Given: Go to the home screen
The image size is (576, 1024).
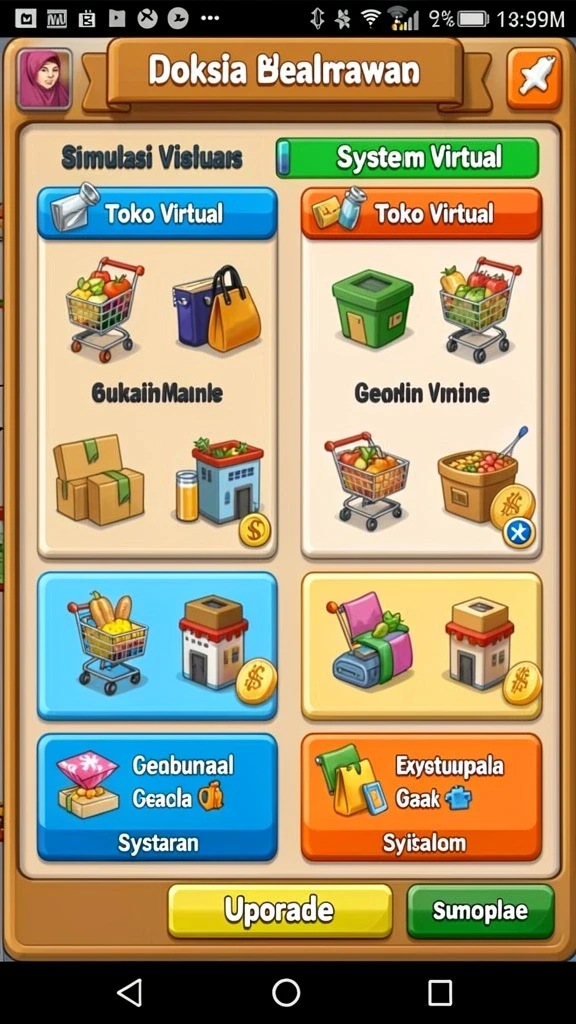Looking at the screenshot, I should [286, 993].
